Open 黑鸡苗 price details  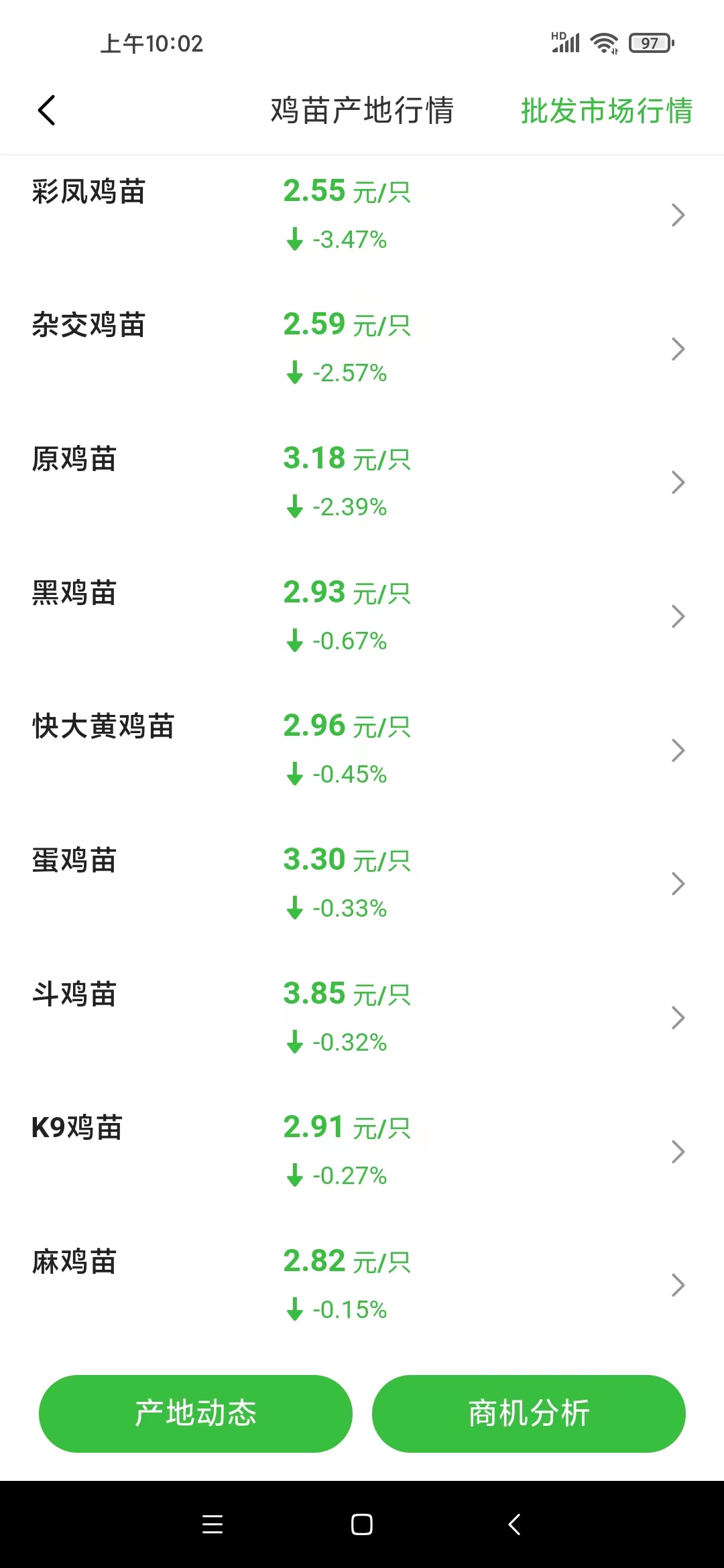coord(361,616)
